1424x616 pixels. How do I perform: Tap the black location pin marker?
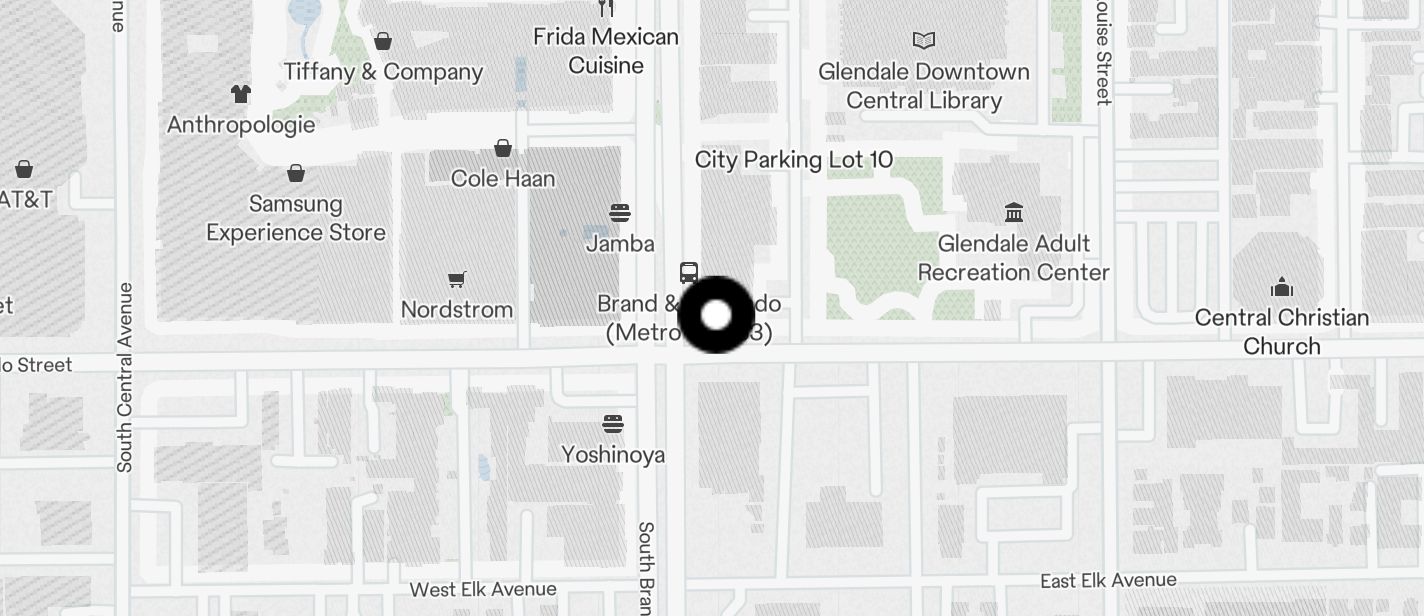tap(716, 315)
